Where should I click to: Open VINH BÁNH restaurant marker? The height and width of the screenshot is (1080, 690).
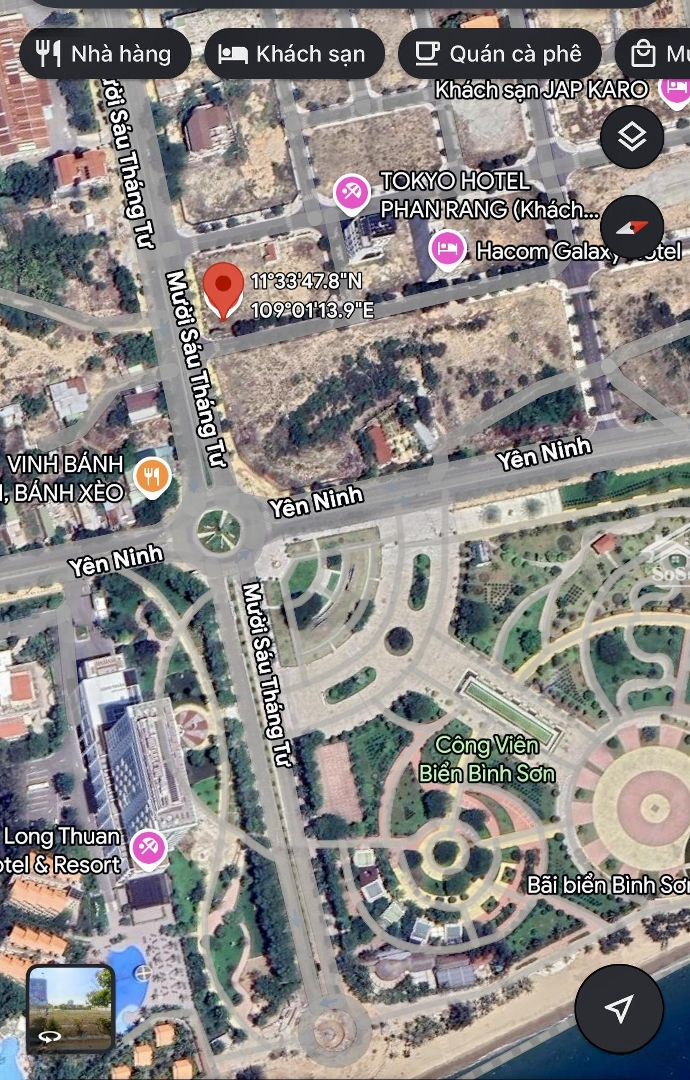[x=153, y=477]
